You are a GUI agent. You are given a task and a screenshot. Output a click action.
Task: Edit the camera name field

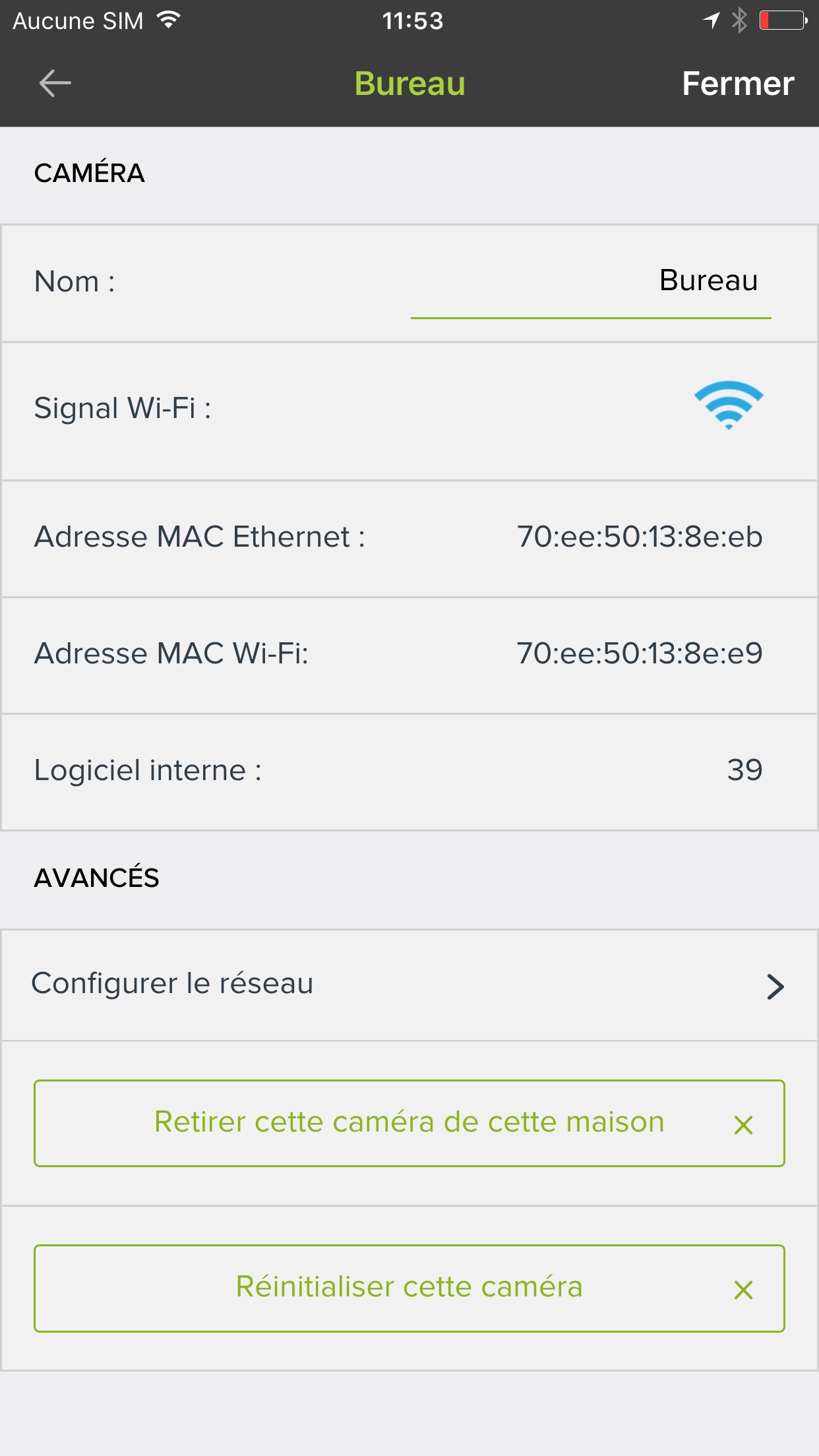[591, 282]
